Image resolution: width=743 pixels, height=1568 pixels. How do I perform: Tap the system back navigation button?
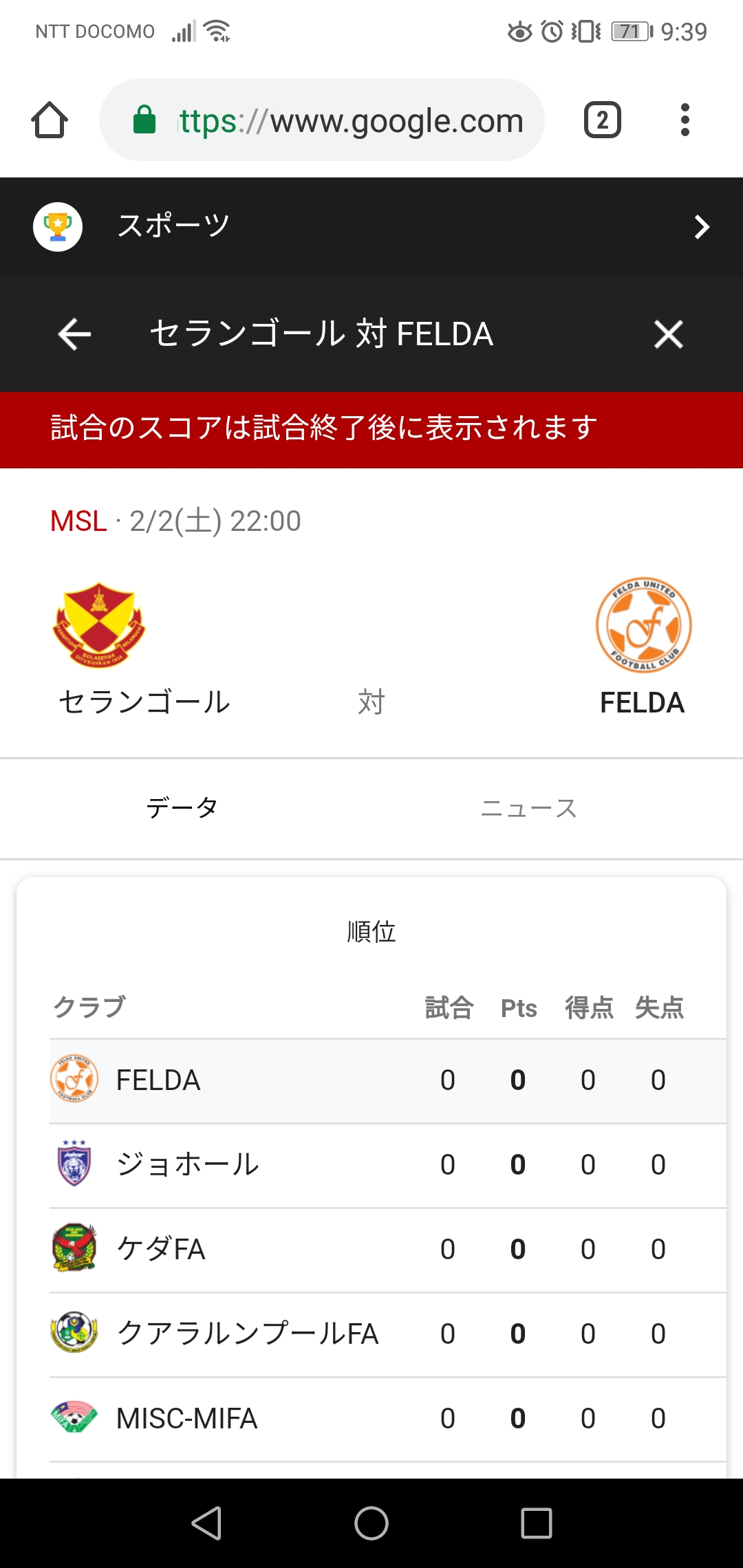pos(206,1523)
